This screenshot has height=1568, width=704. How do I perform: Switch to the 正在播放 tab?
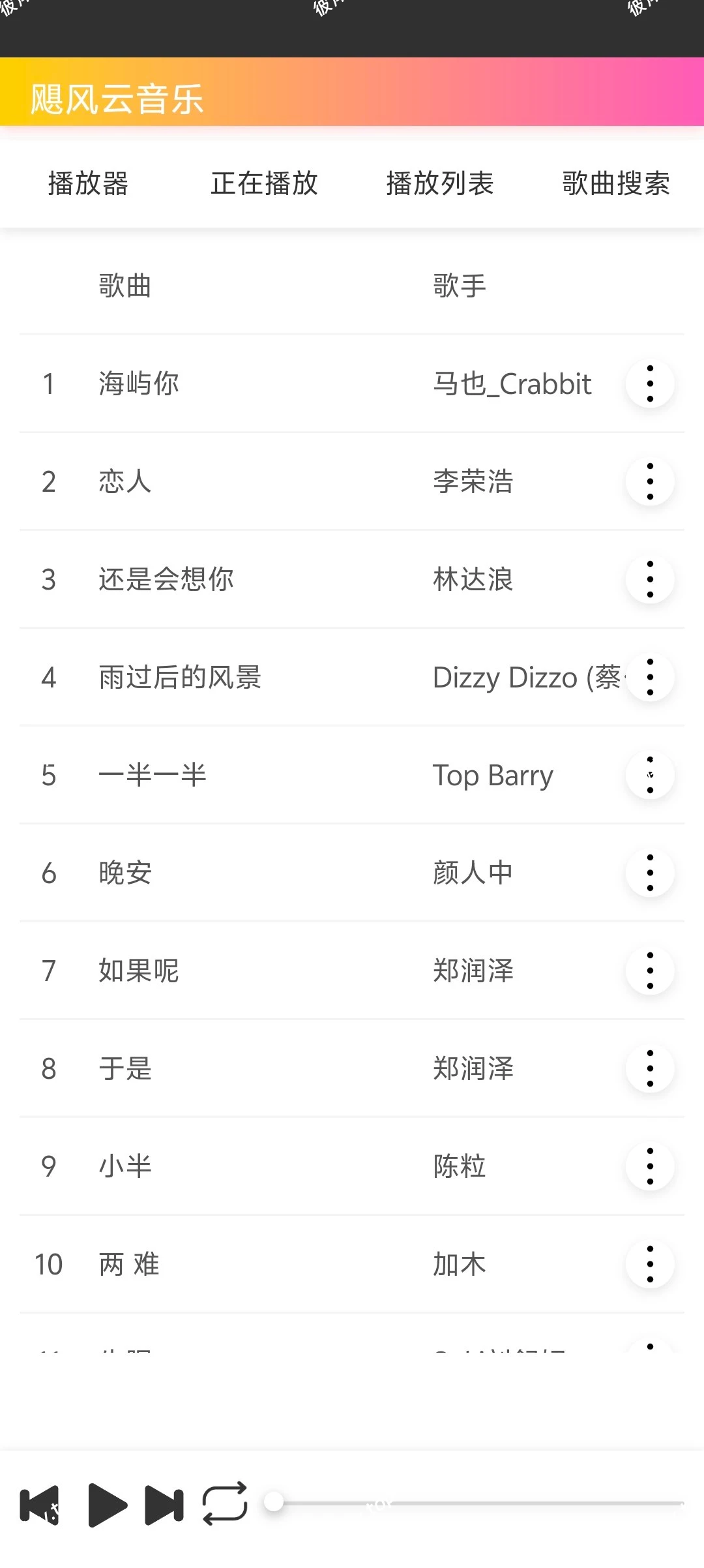tap(263, 184)
